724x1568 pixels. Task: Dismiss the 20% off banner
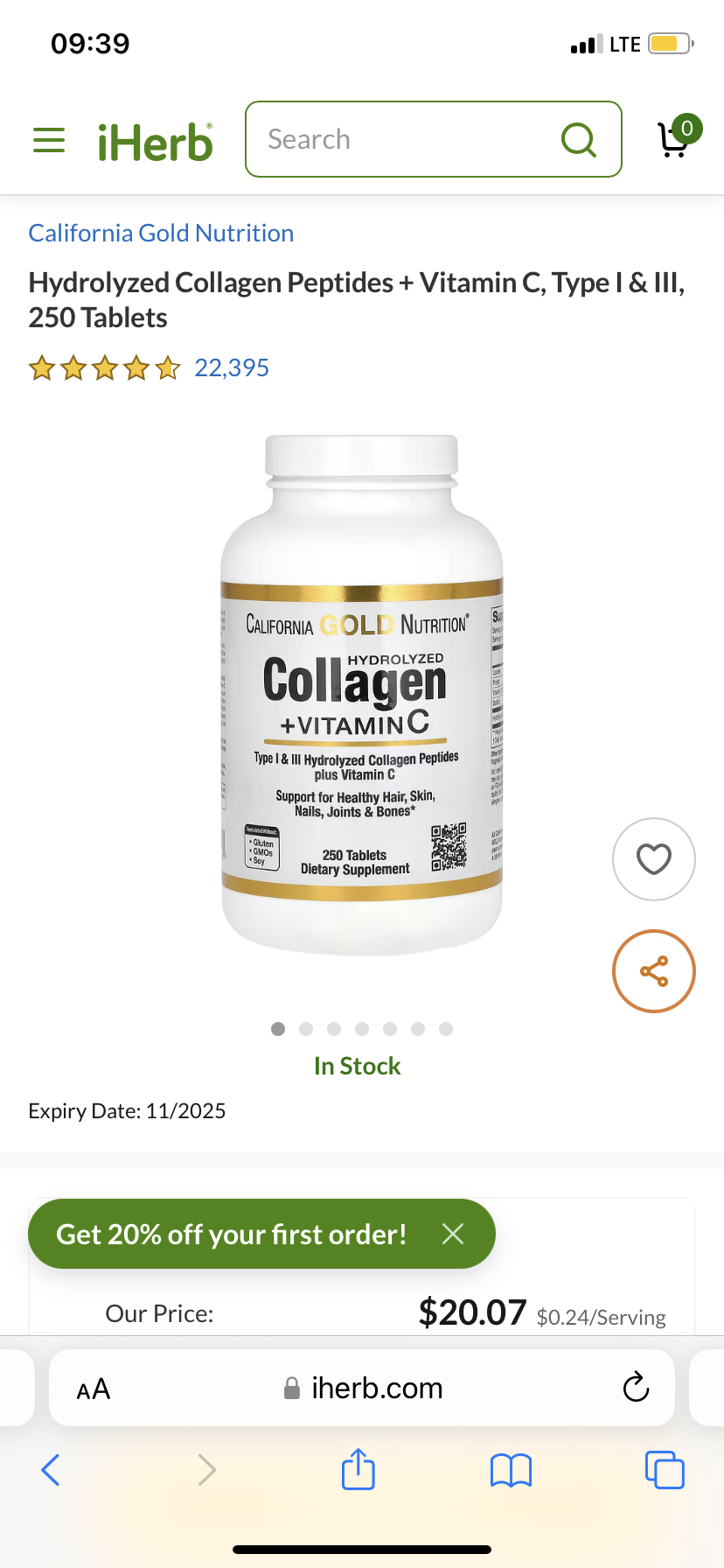pos(453,1234)
